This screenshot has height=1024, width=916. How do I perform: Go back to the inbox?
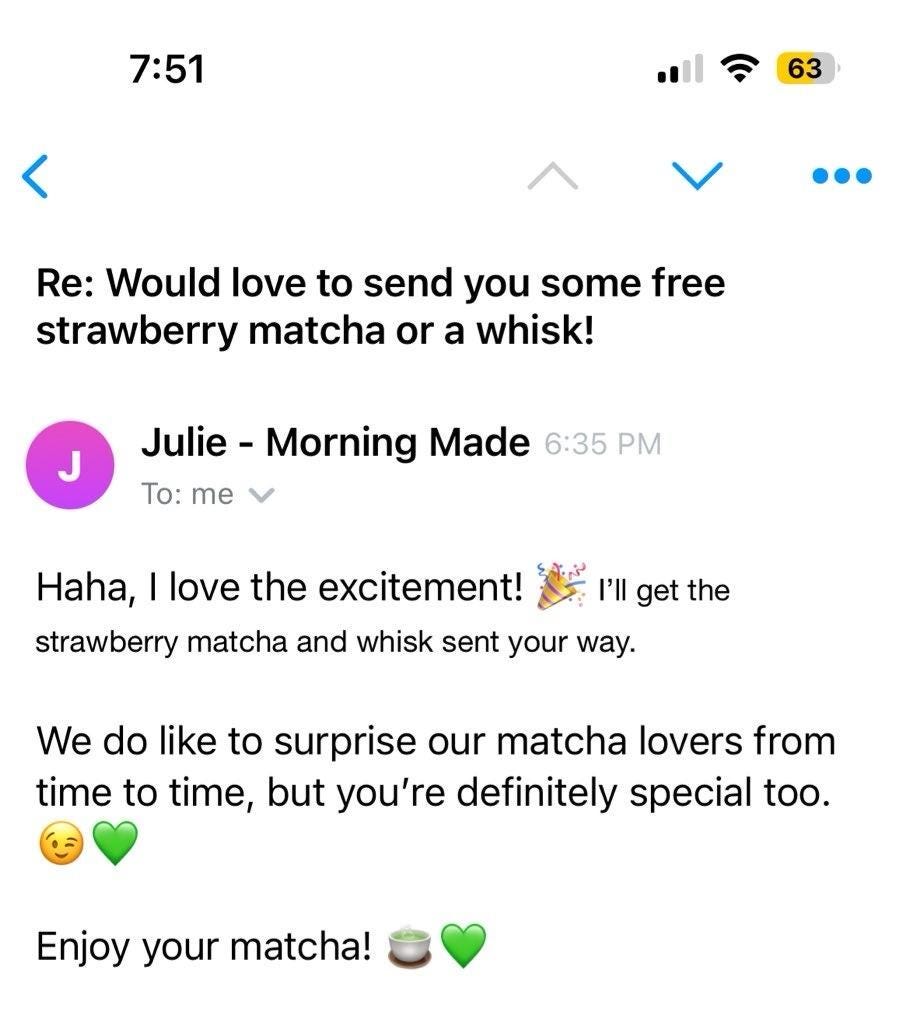pos(35,176)
